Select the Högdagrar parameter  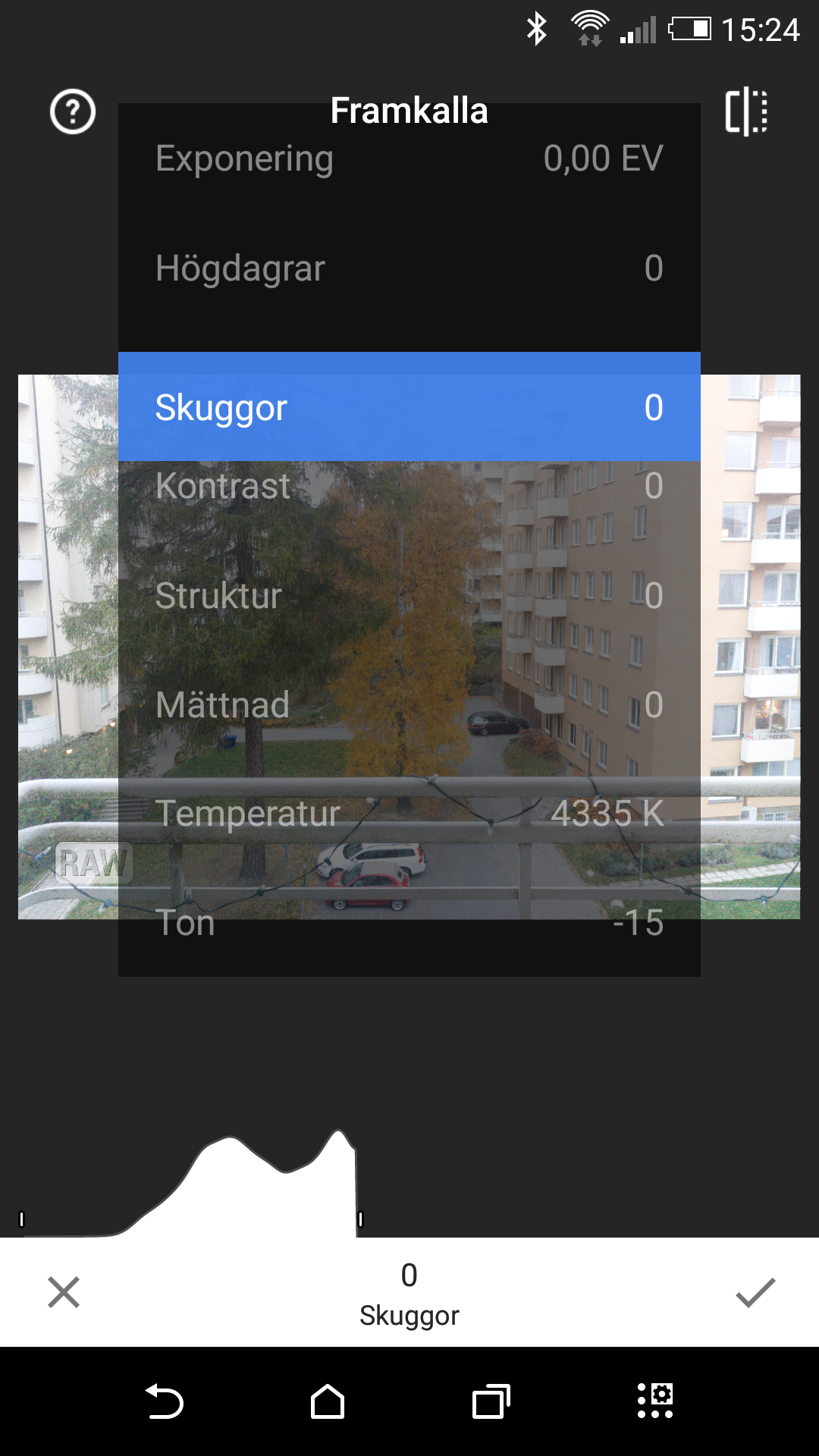click(x=409, y=268)
